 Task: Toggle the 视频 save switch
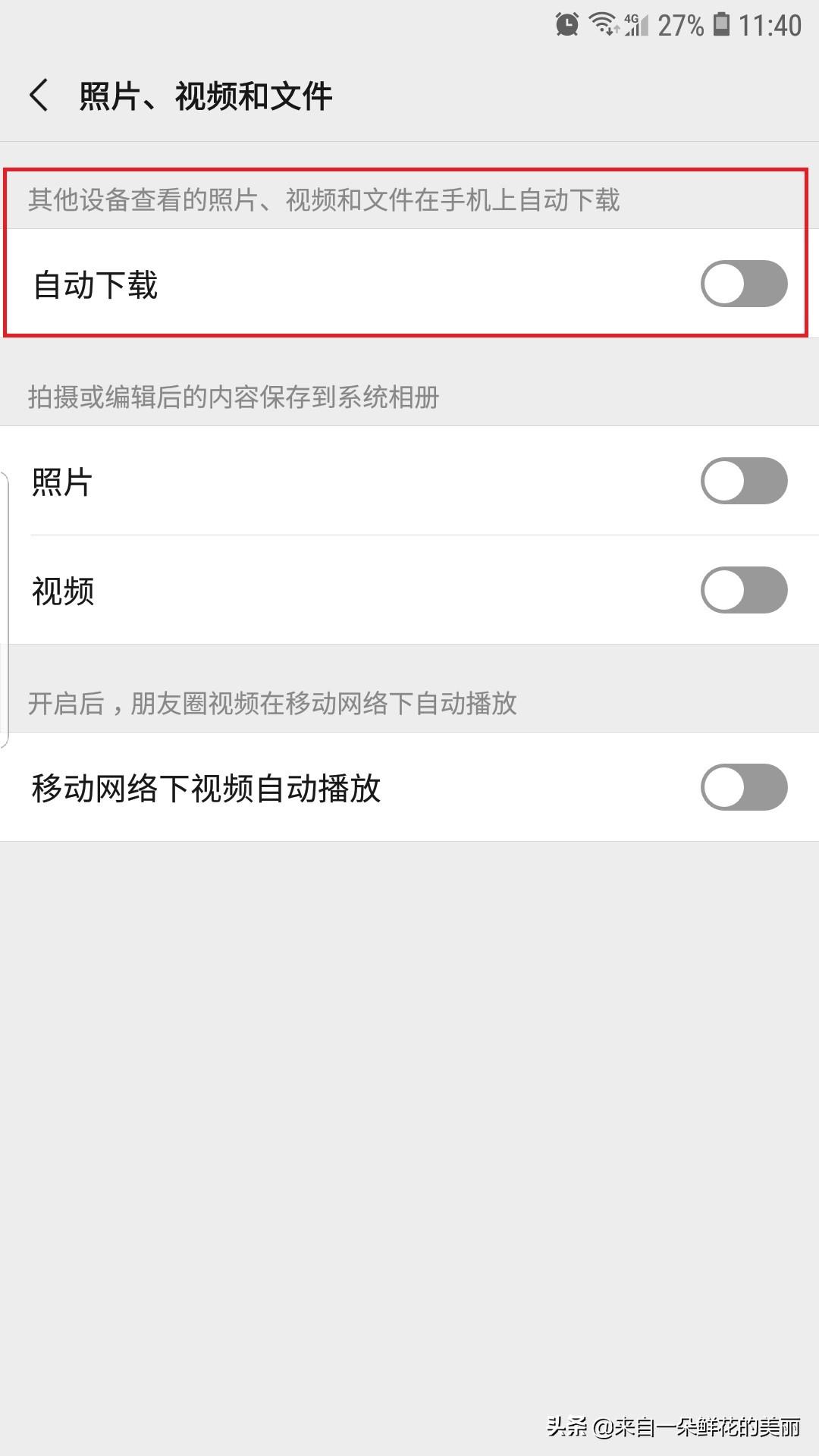pyautogui.click(x=744, y=590)
